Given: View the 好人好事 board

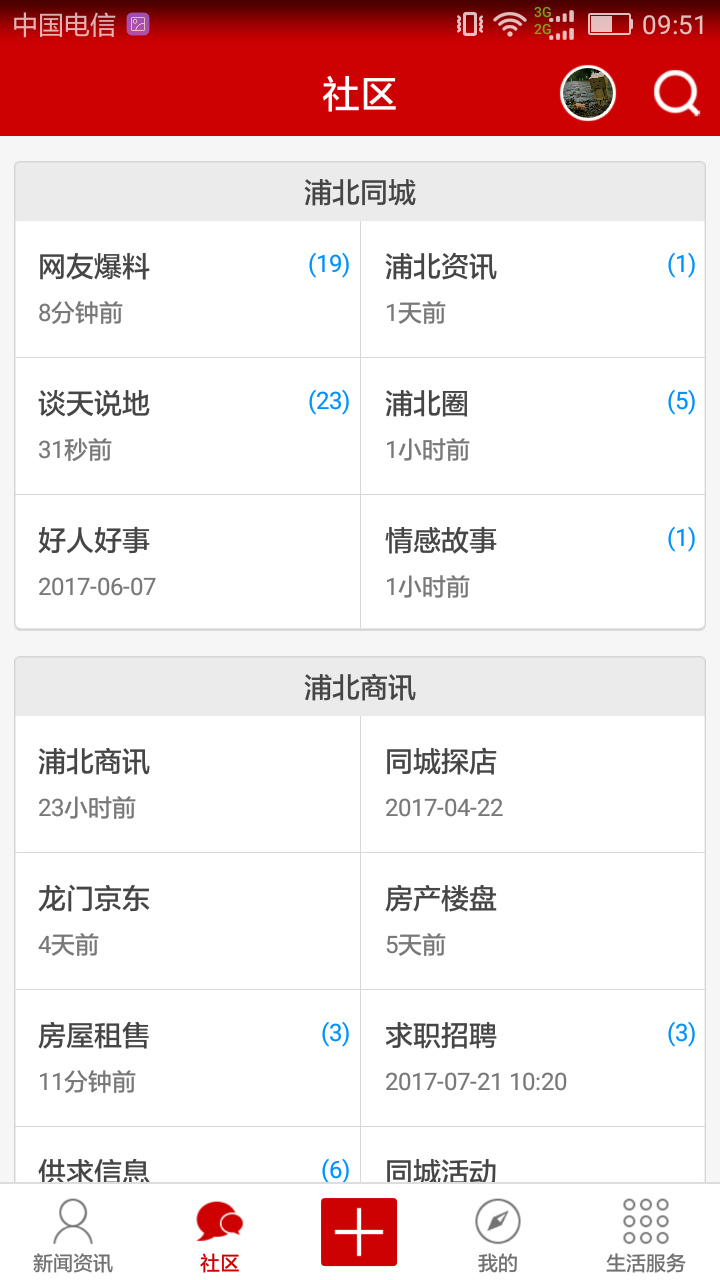Looking at the screenshot, I should [188, 562].
